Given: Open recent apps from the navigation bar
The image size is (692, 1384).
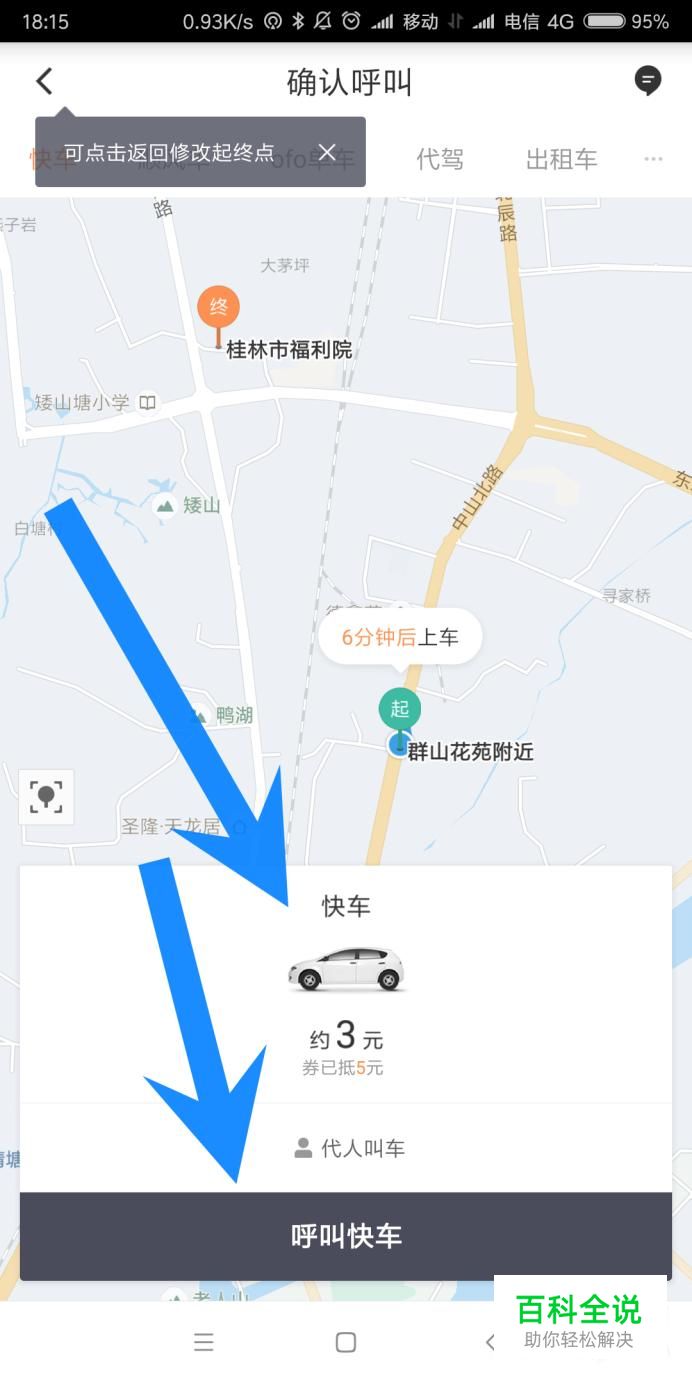Looking at the screenshot, I should [x=204, y=1342].
